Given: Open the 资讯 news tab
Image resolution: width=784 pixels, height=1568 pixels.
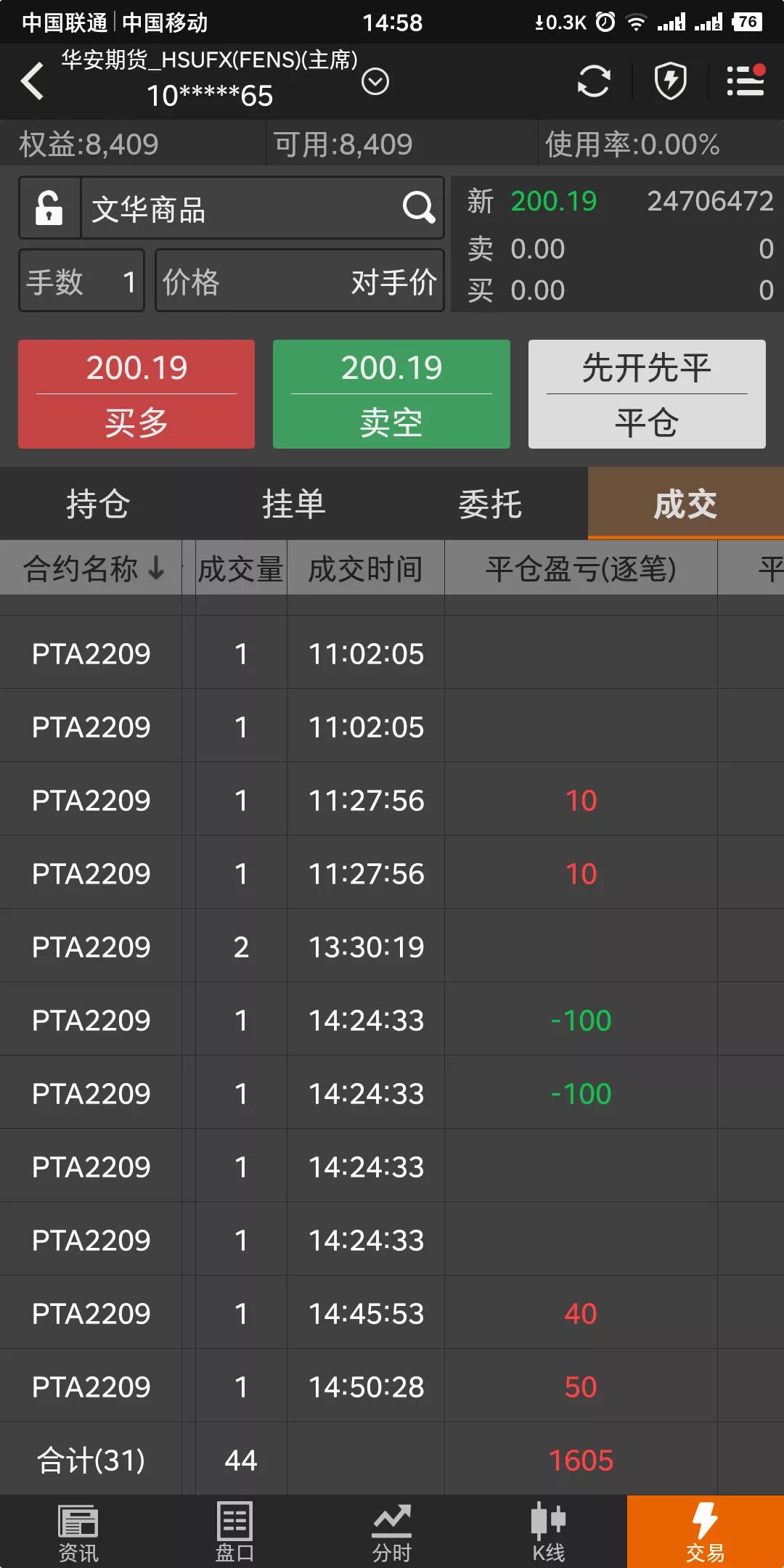Looking at the screenshot, I should click(x=78, y=1532).
